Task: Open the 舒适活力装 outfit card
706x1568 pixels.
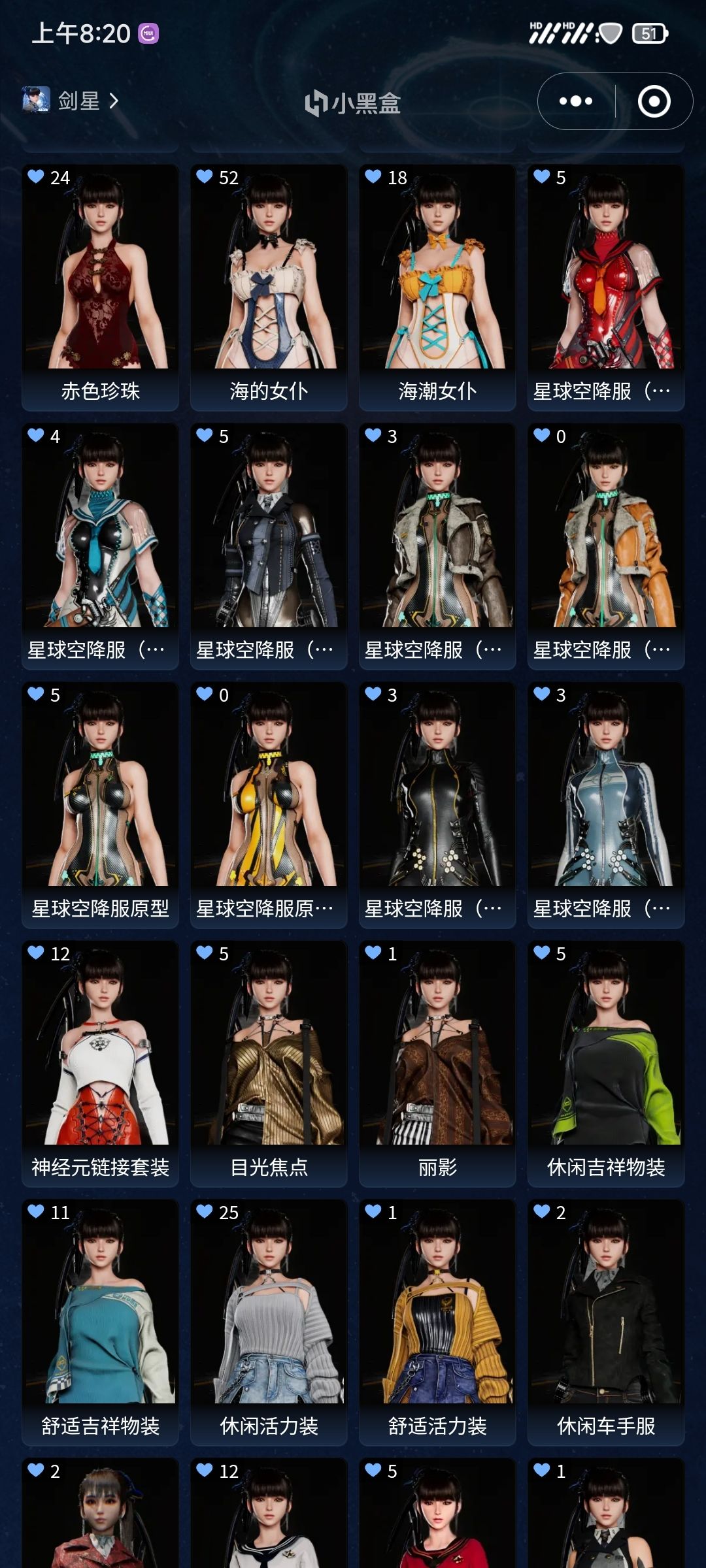Action: point(437,1322)
